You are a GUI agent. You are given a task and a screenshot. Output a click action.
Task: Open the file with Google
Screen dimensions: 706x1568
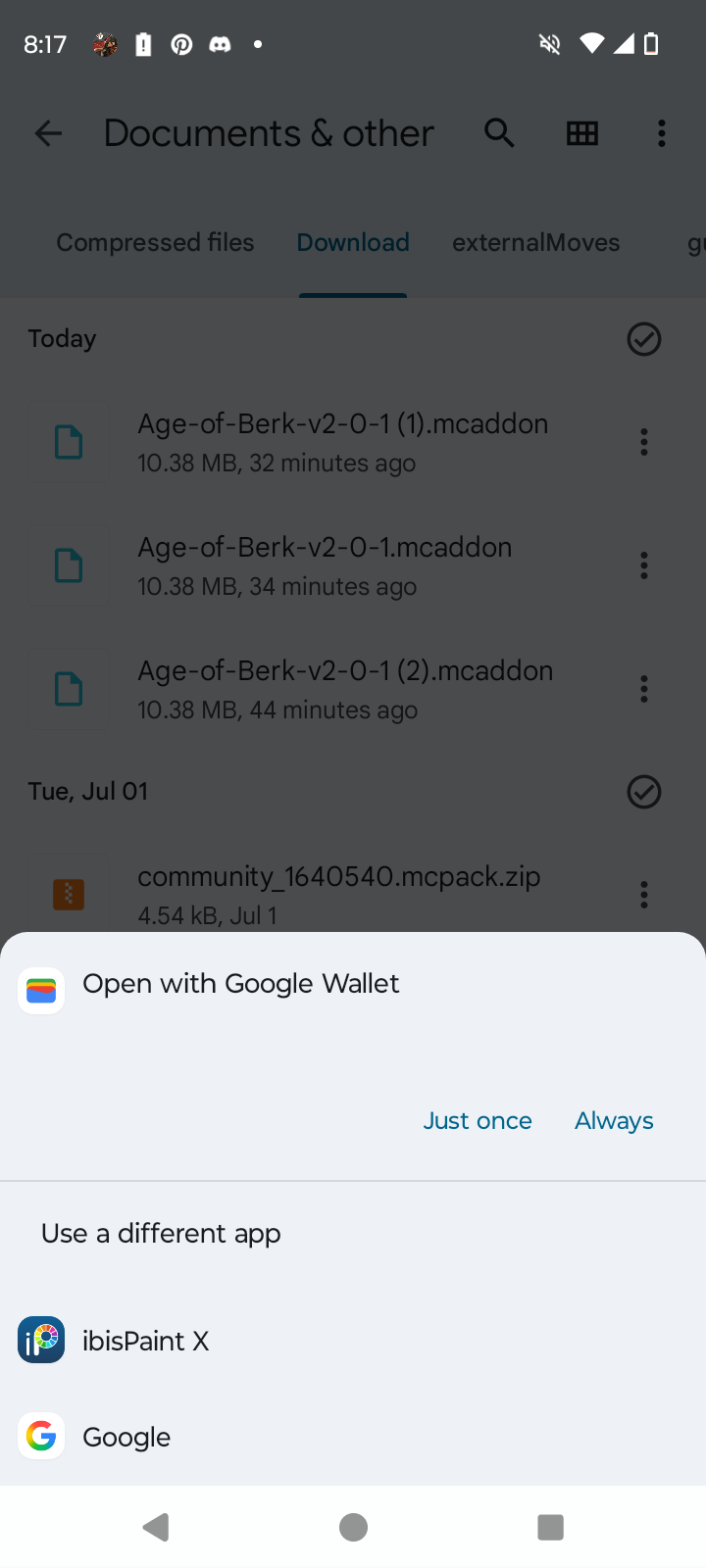point(126,1437)
